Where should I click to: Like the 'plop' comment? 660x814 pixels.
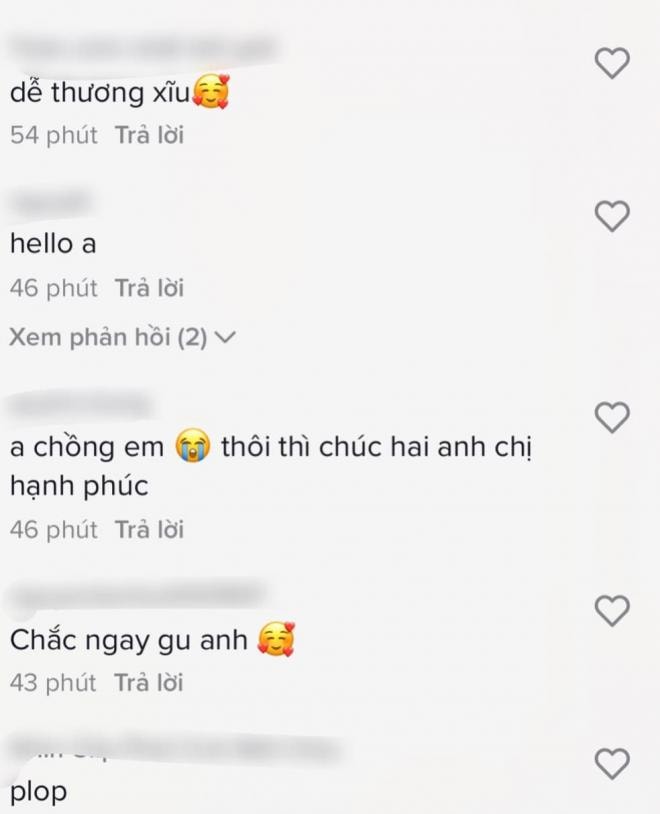612,764
